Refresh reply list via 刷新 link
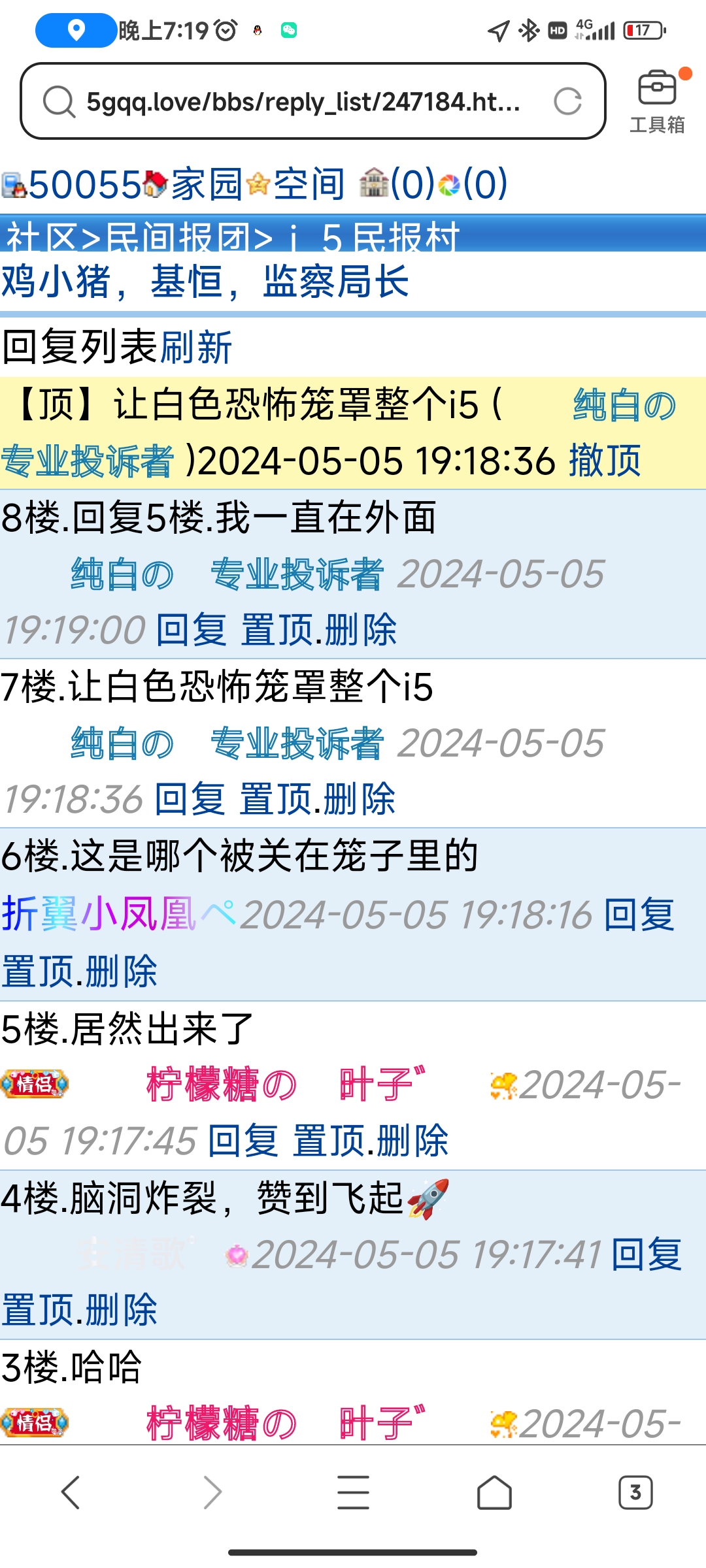This screenshot has width=706, height=1568. click(196, 348)
